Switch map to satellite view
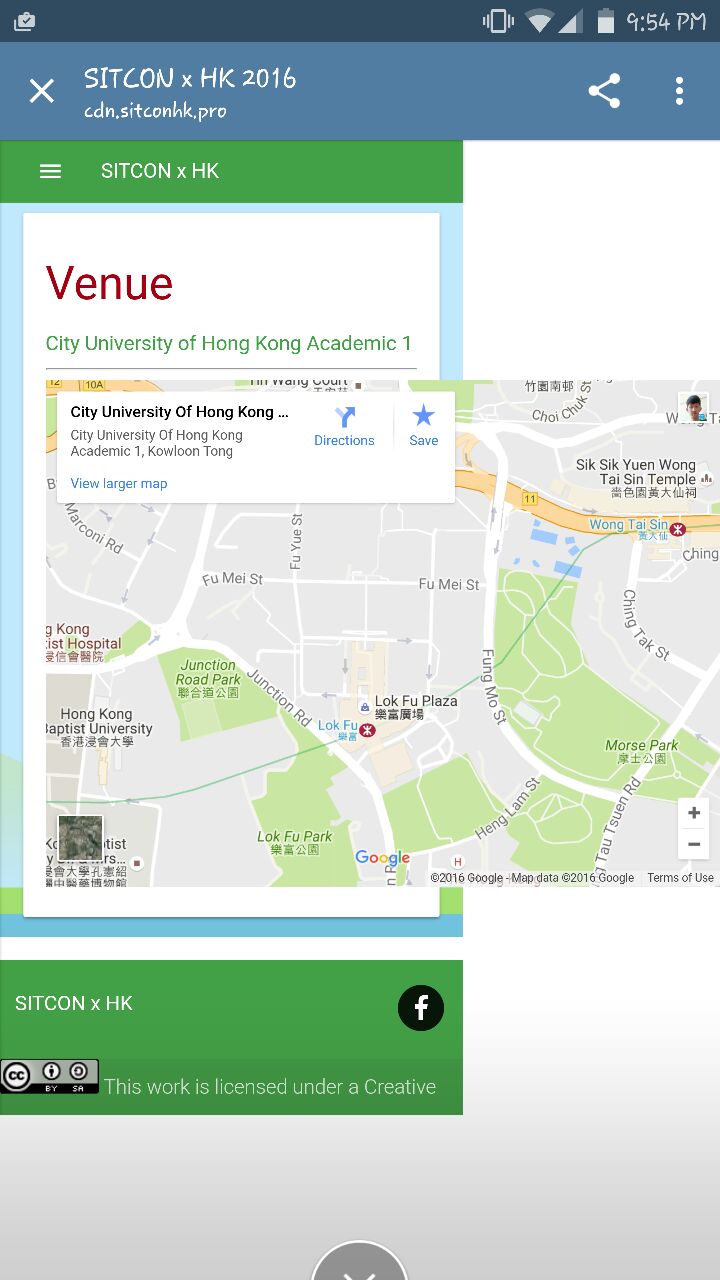This screenshot has width=720, height=1280. (x=80, y=838)
